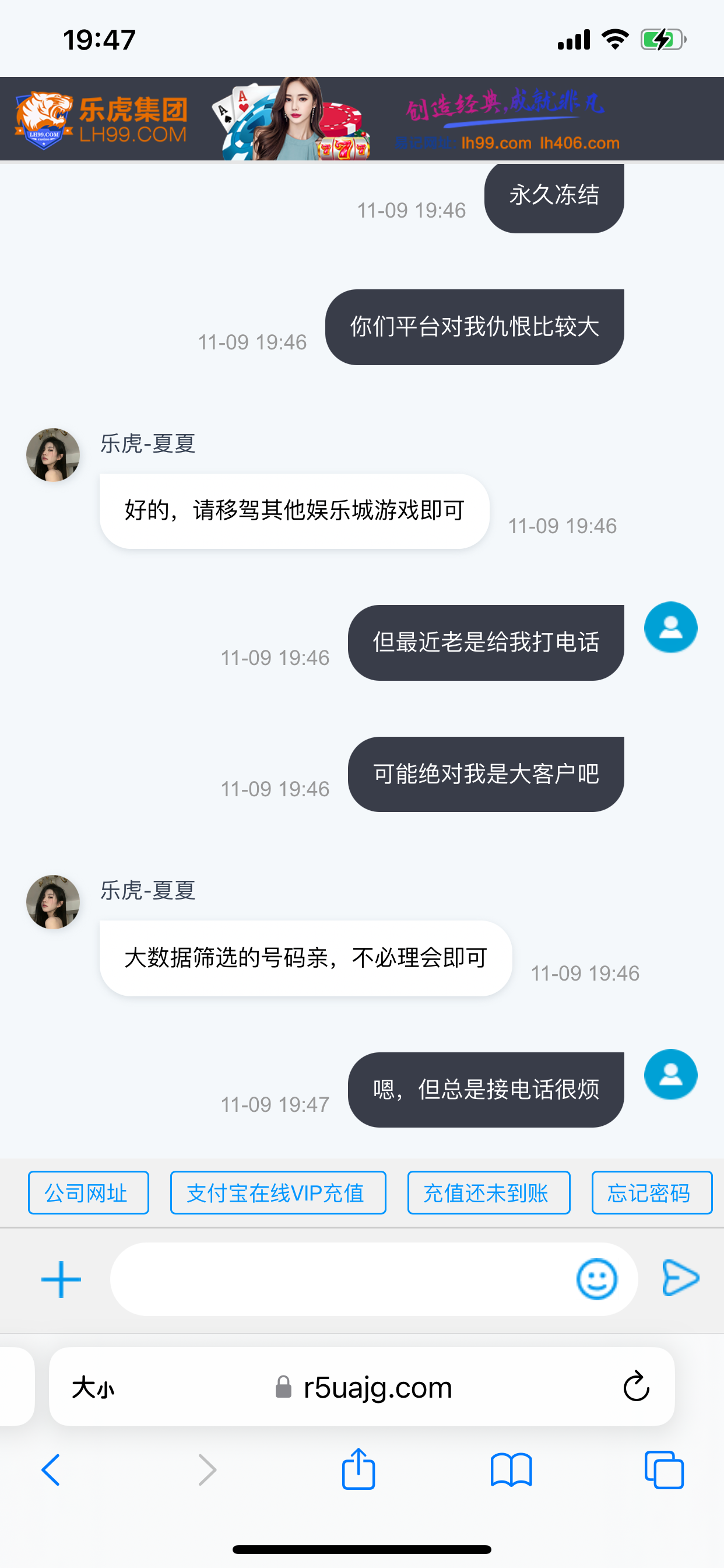This screenshot has height=1568, width=724.
Task: Tap the 充值还未到账 chip
Action: tap(488, 1192)
